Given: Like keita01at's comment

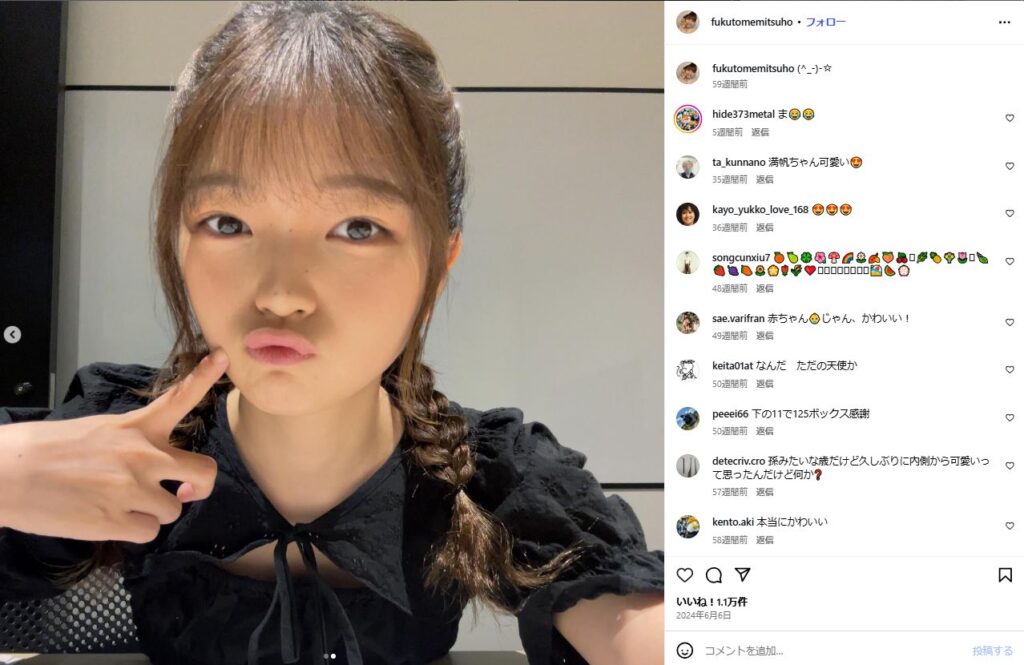Looking at the screenshot, I should click(x=1009, y=370).
